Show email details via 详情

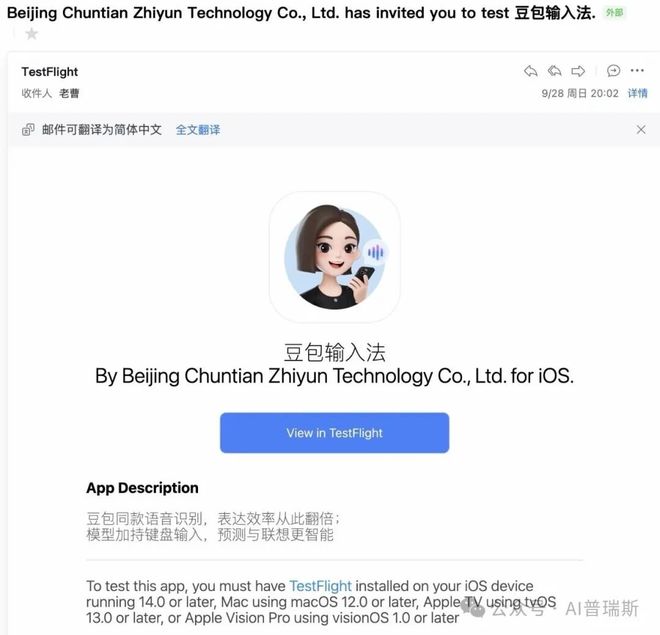coord(637,93)
